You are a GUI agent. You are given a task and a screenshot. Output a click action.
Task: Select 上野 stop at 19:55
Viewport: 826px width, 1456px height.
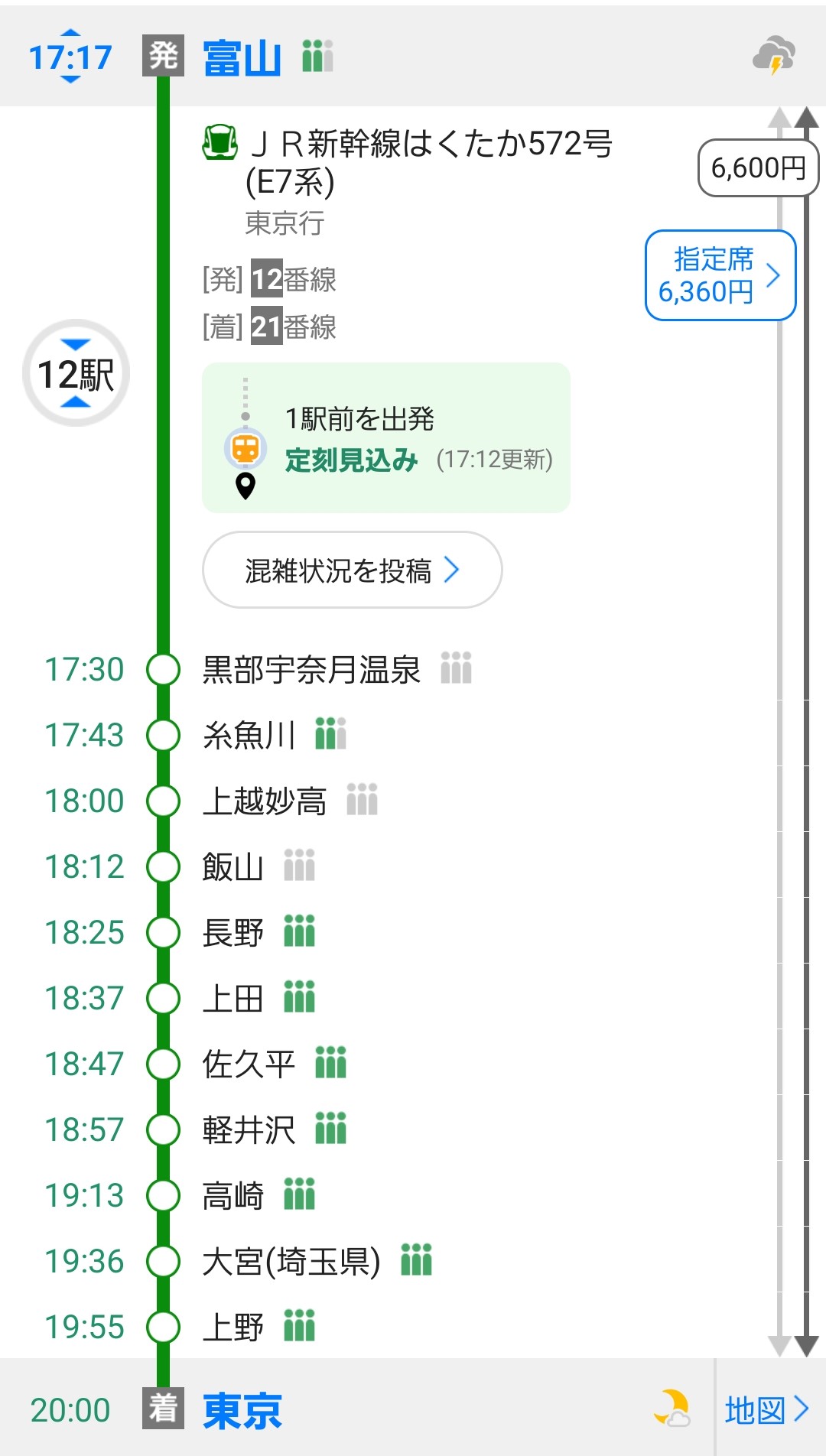pyautogui.click(x=233, y=1328)
